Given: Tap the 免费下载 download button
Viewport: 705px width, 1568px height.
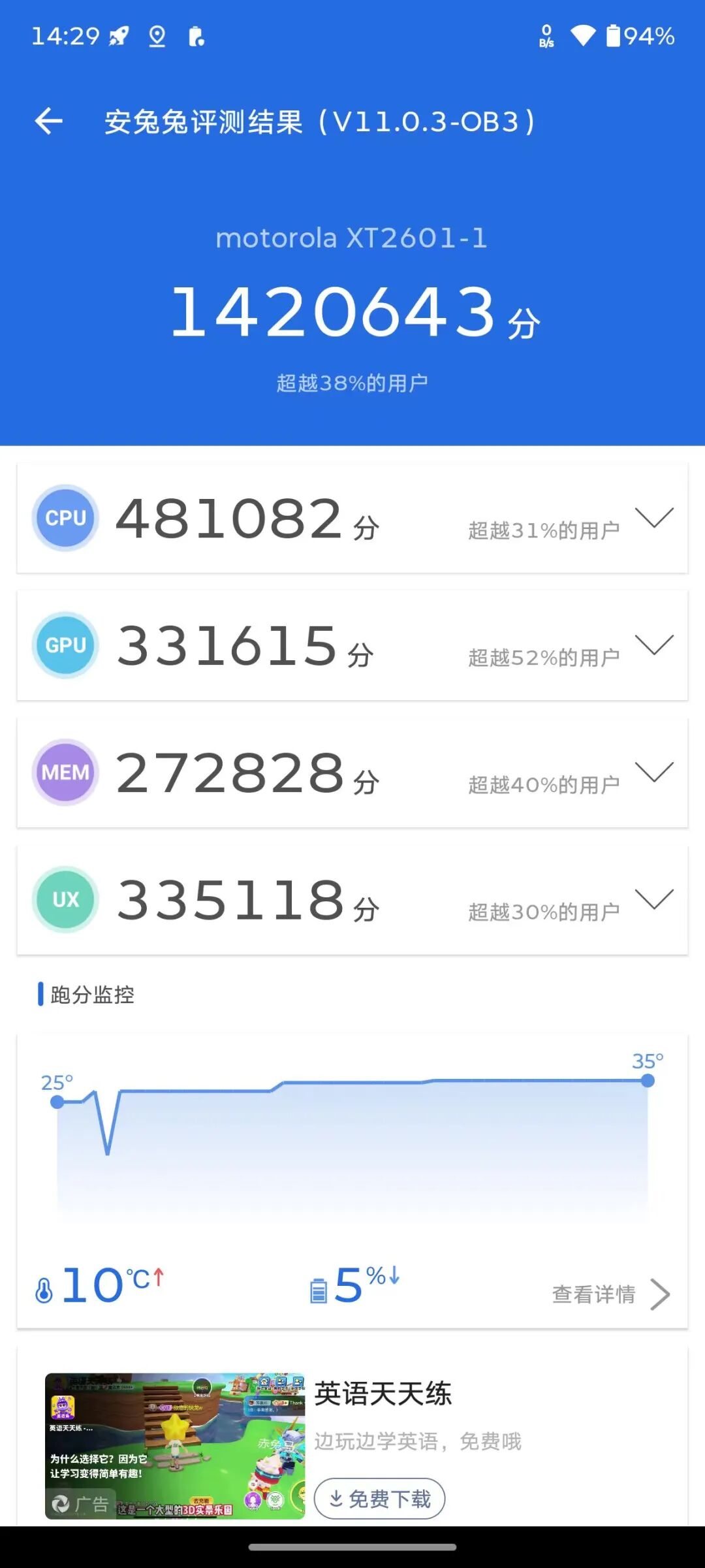Looking at the screenshot, I should tap(379, 1499).
